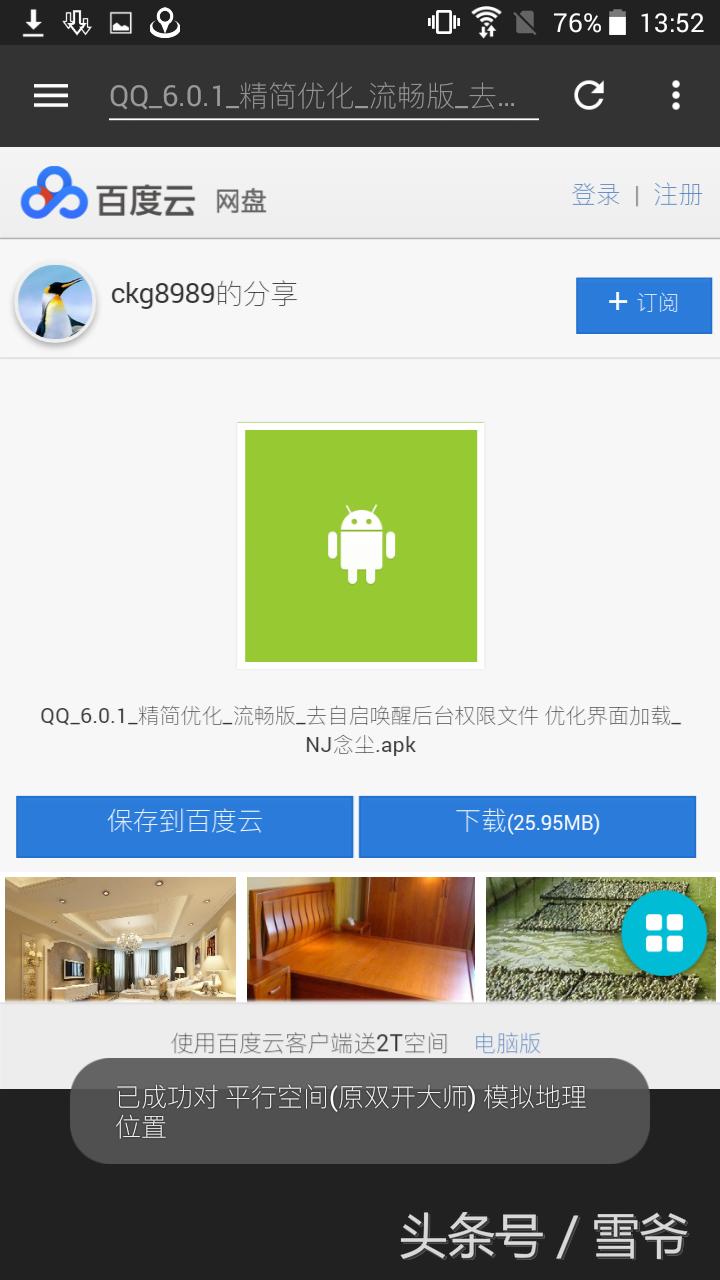720x1280 pixels.
Task: Open the browser overflow menu with three dots
Action: point(675,95)
